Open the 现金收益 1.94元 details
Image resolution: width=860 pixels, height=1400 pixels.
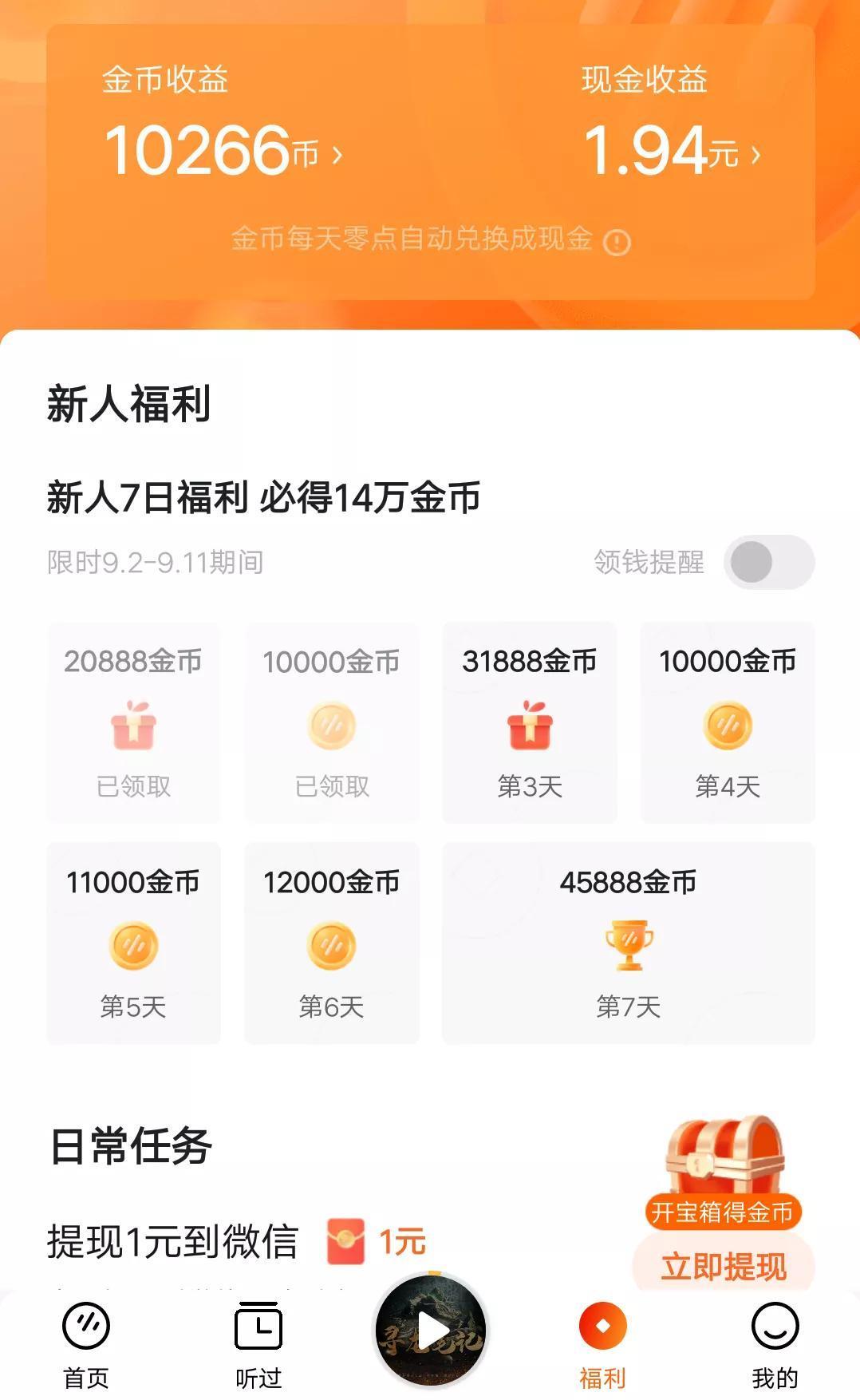pos(672,150)
